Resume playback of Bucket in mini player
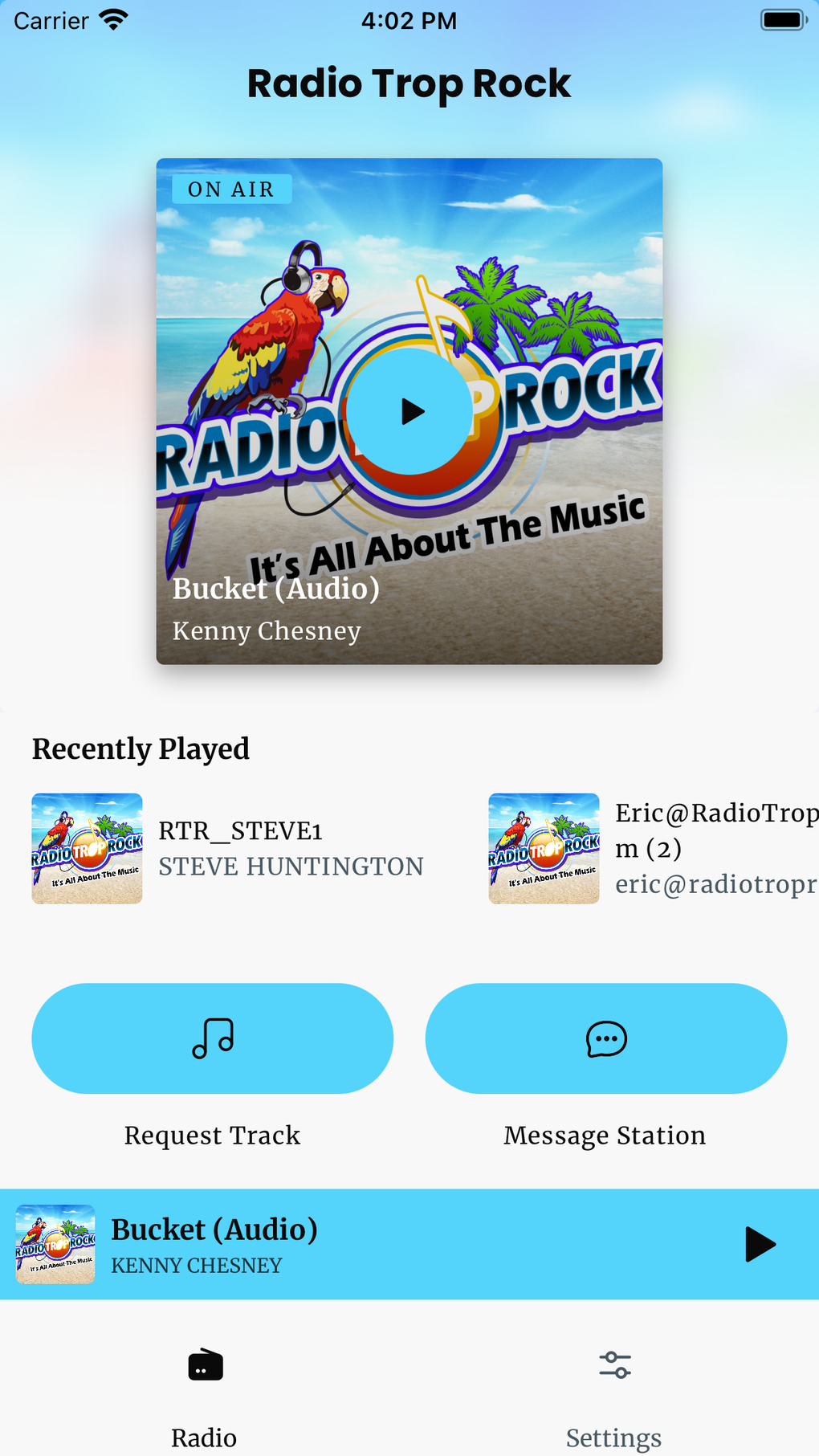This screenshot has width=819, height=1456. point(759,1244)
